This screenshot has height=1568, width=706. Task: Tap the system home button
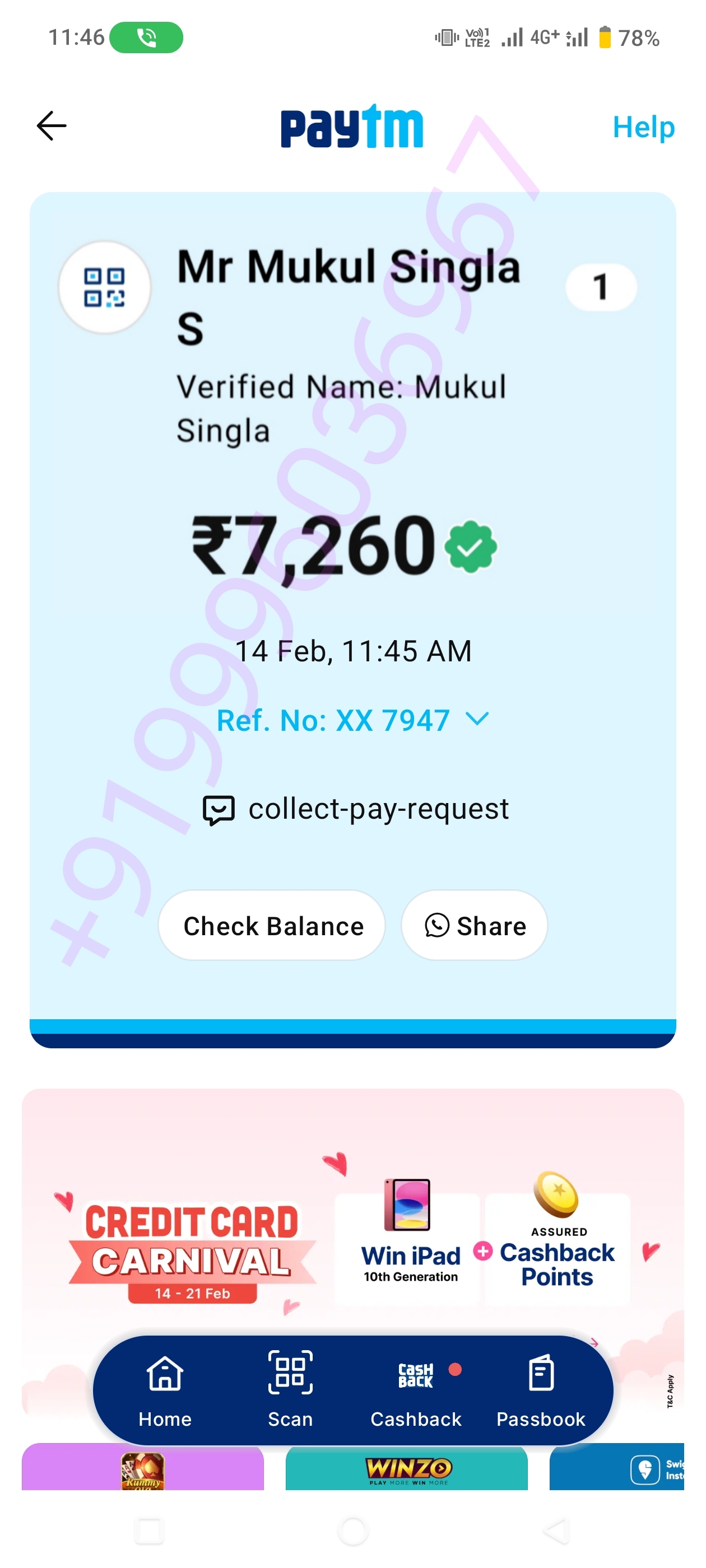[352, 1530]
